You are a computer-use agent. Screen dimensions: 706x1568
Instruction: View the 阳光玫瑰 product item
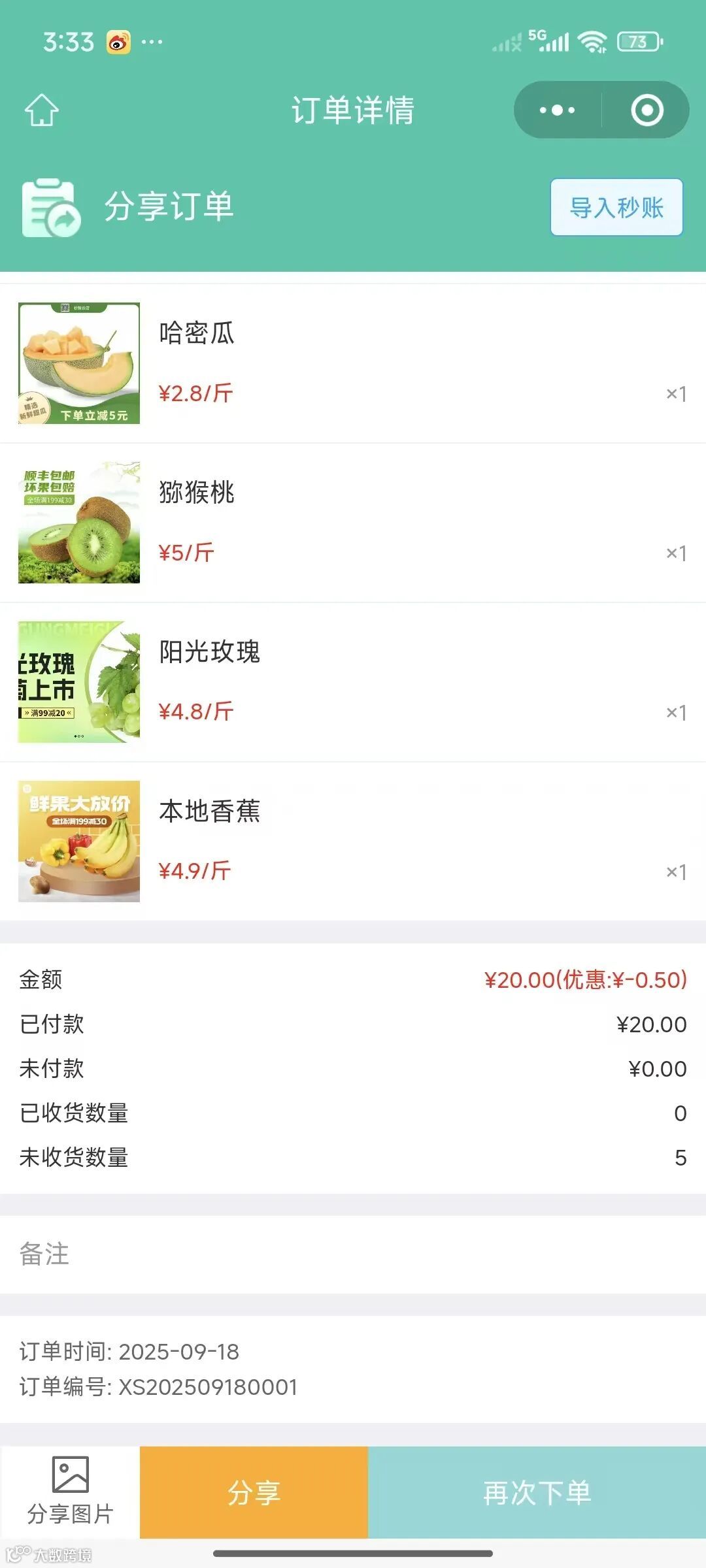click(353, 682)
